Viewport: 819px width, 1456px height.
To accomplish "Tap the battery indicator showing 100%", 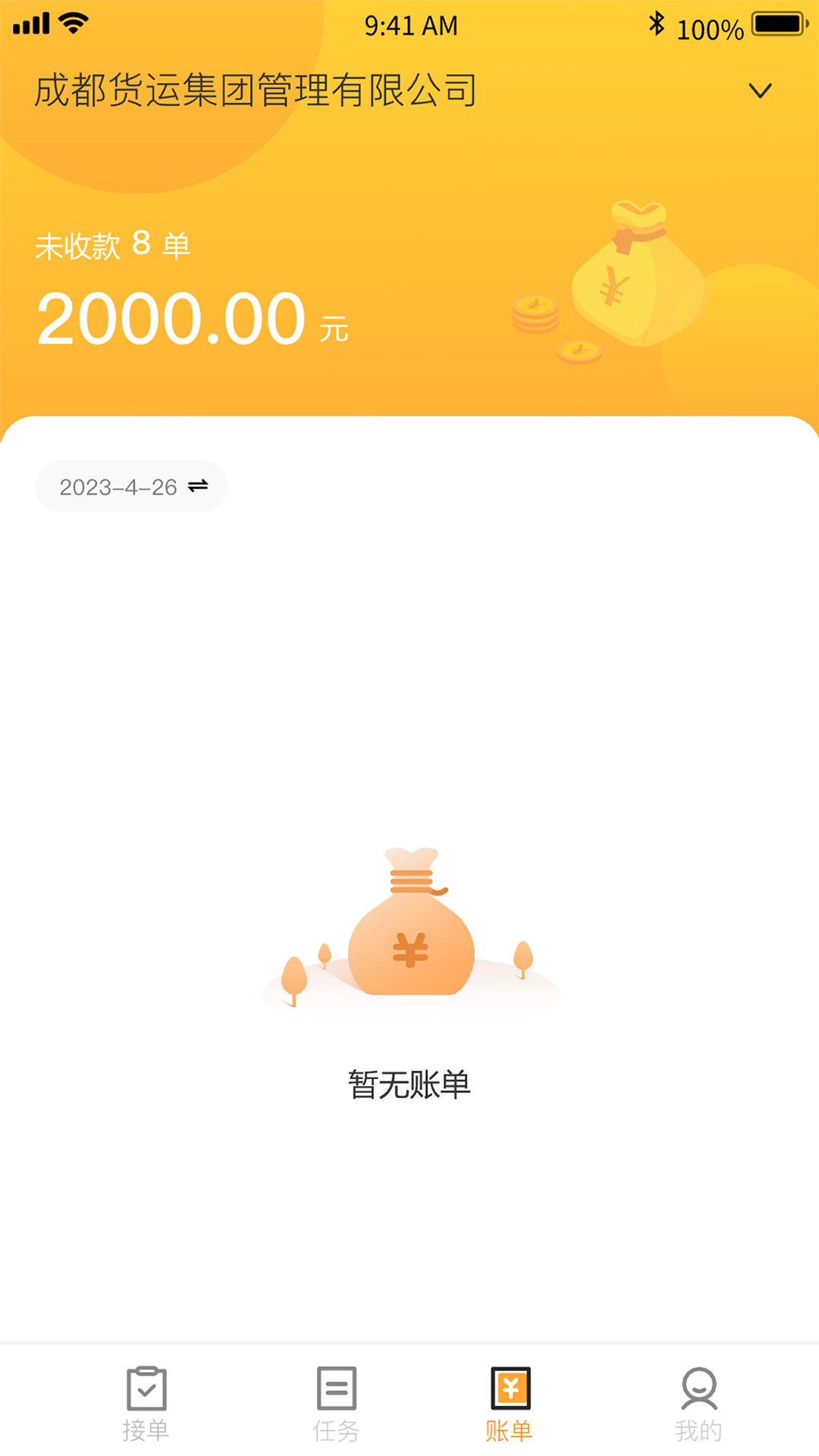I will pos(779,23).
